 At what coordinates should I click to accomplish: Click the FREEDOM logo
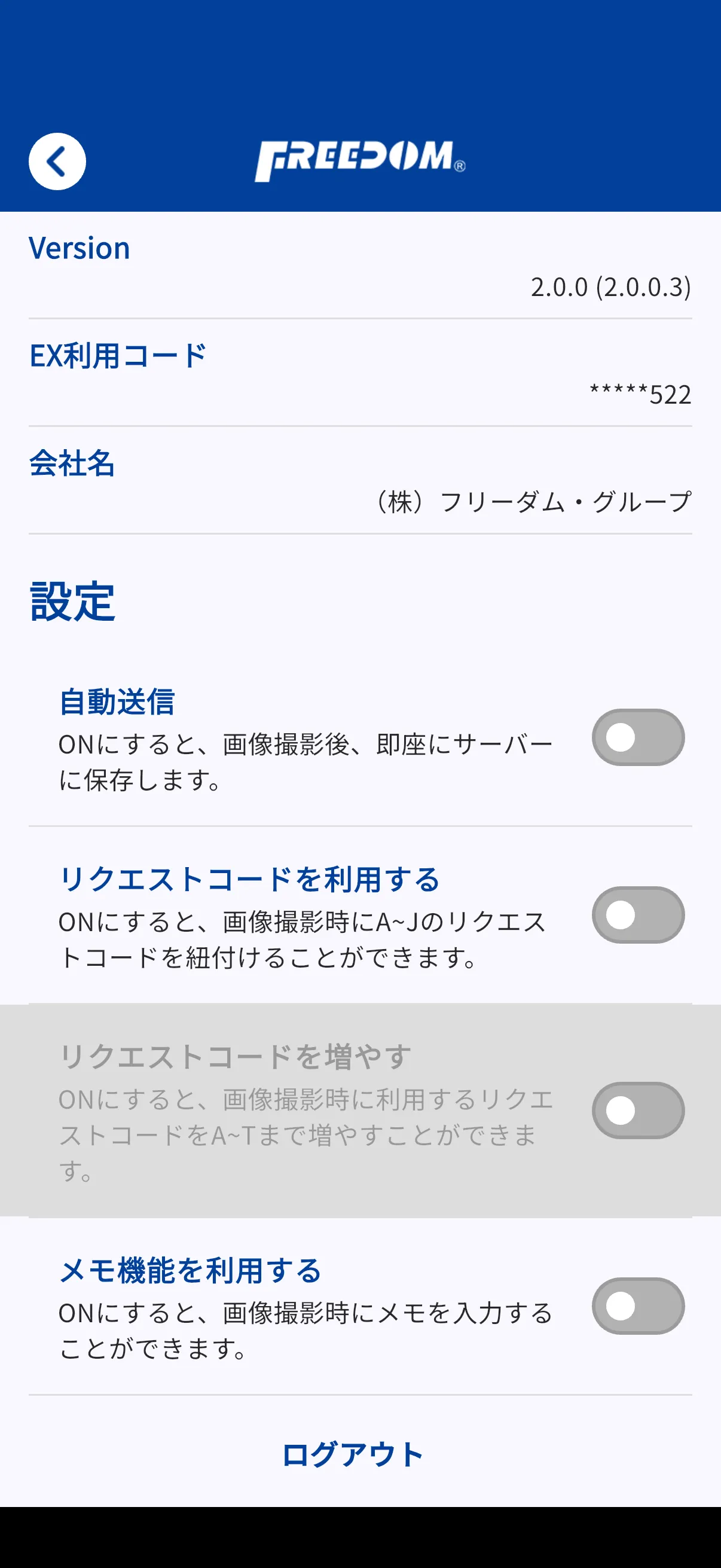[x=360, y=160]
